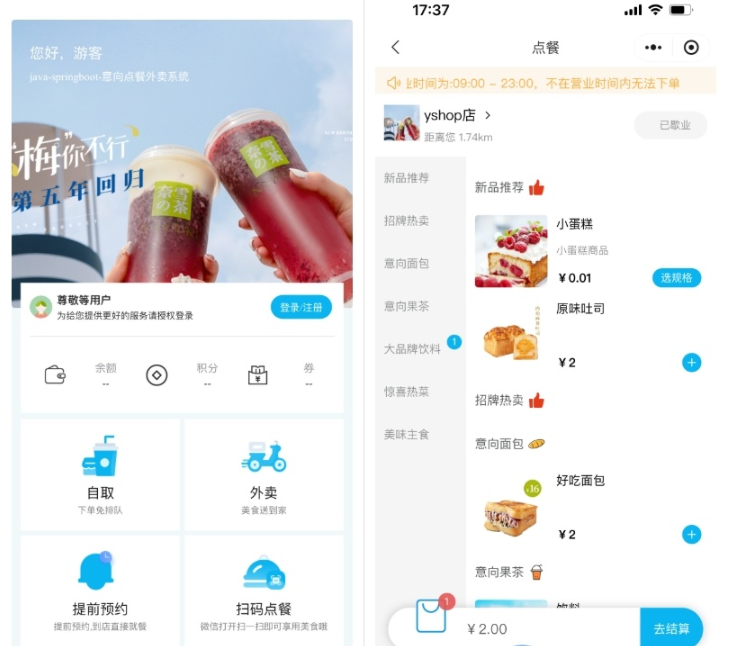Tap 去结算 to check out
745x646 pixels.
pos(672,629)
